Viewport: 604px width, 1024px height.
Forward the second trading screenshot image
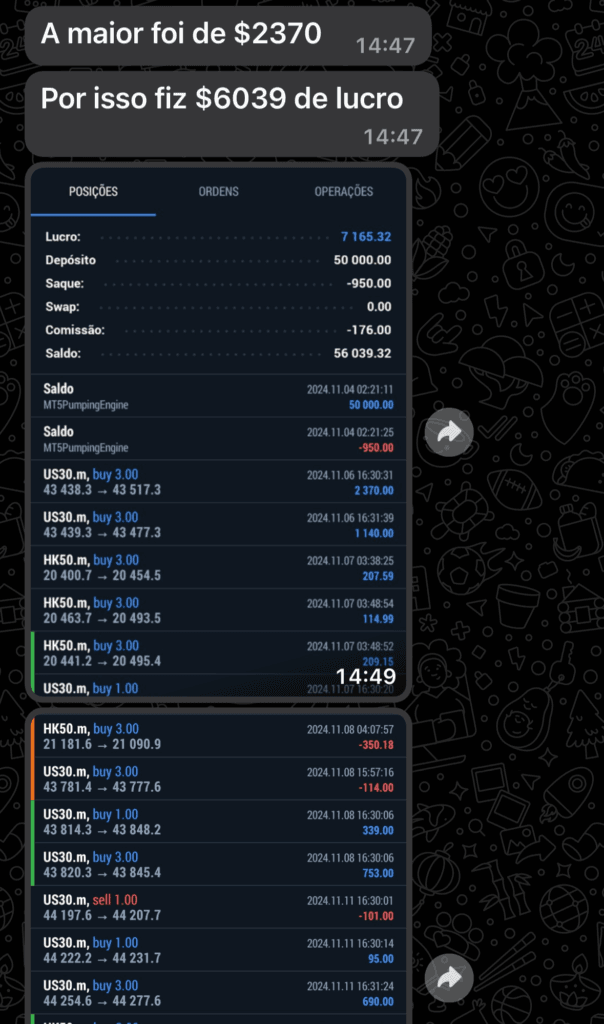(x=449, y=979)
